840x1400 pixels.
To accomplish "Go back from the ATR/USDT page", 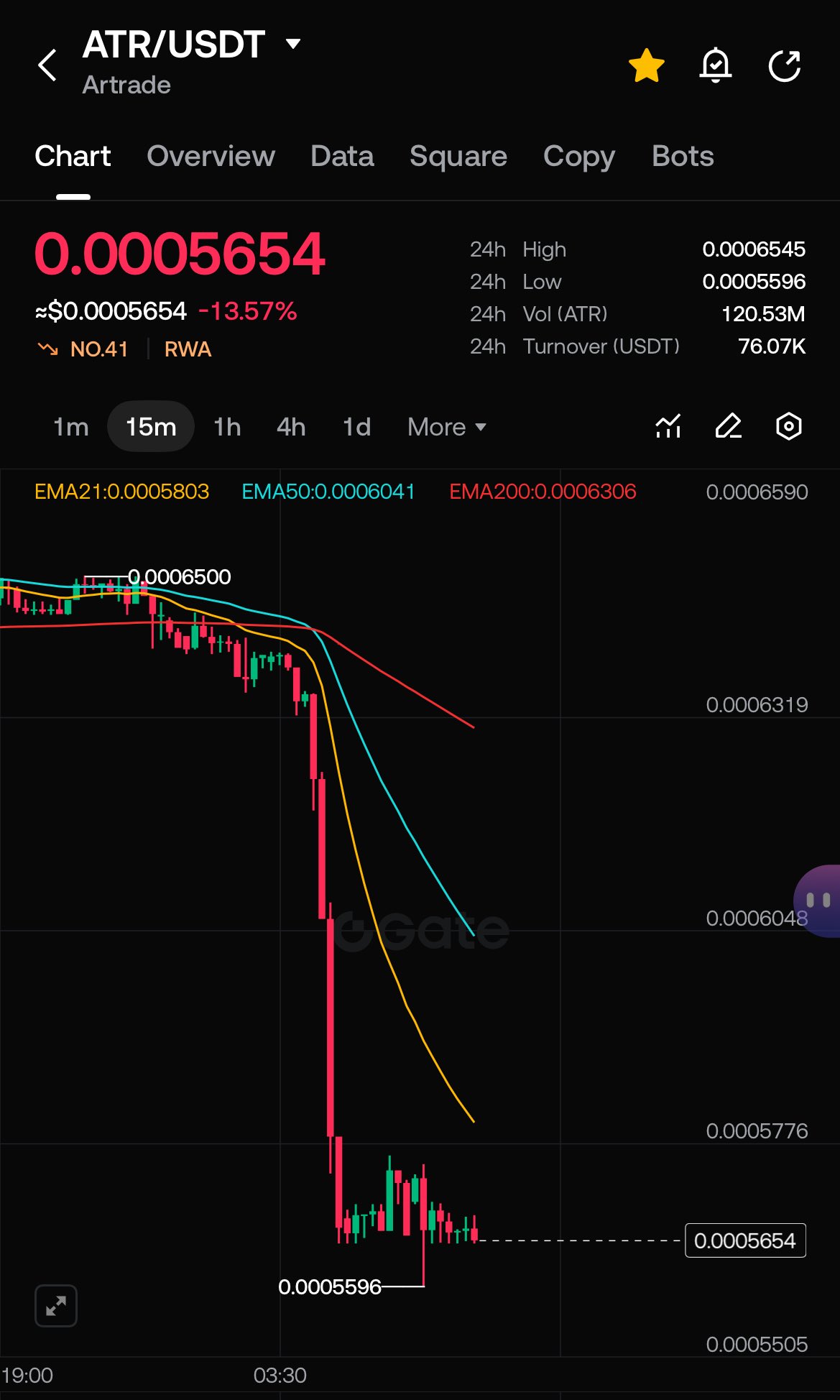I will (47, 65).
